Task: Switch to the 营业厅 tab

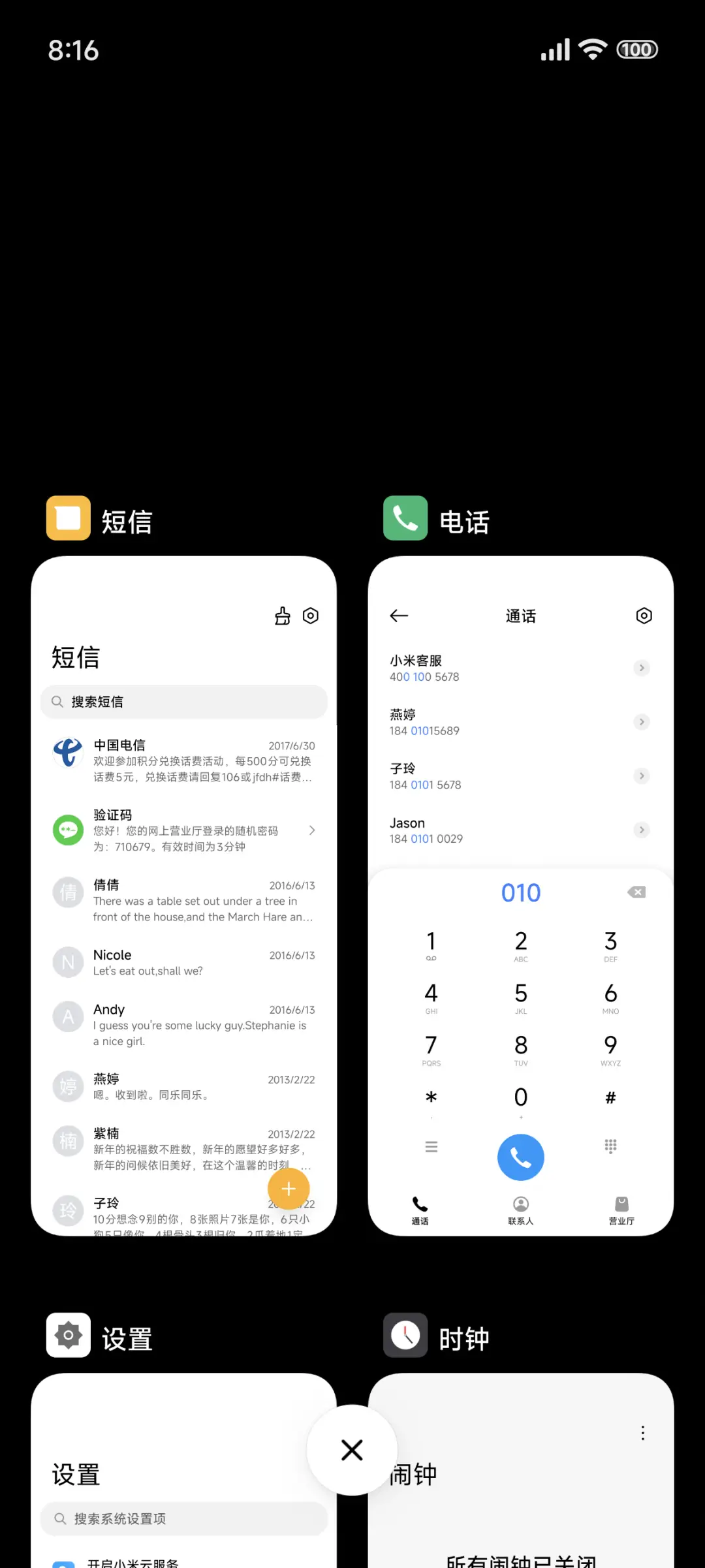Action: point(621,1209)
